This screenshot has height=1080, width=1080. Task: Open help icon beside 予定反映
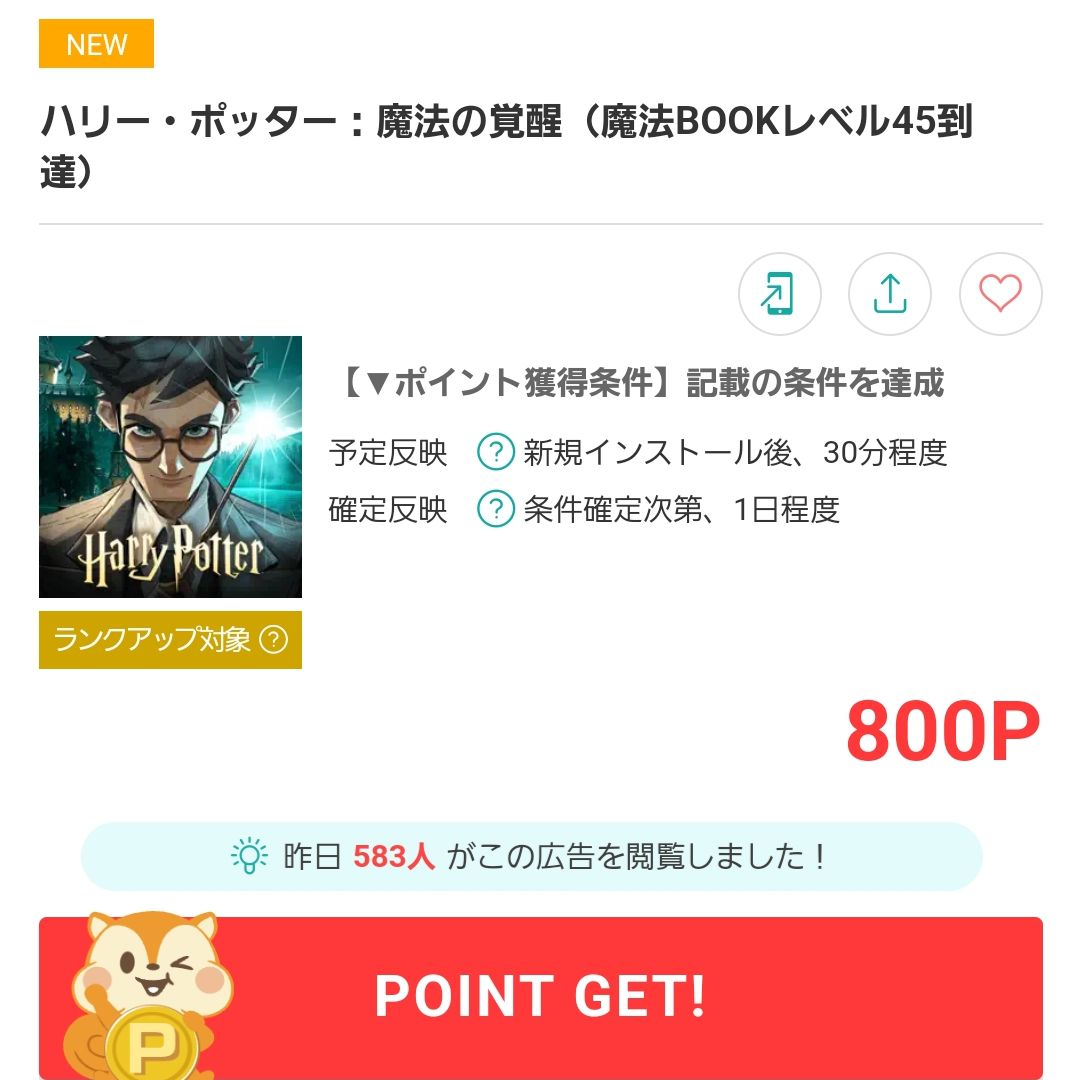click(x=495, y=453)
